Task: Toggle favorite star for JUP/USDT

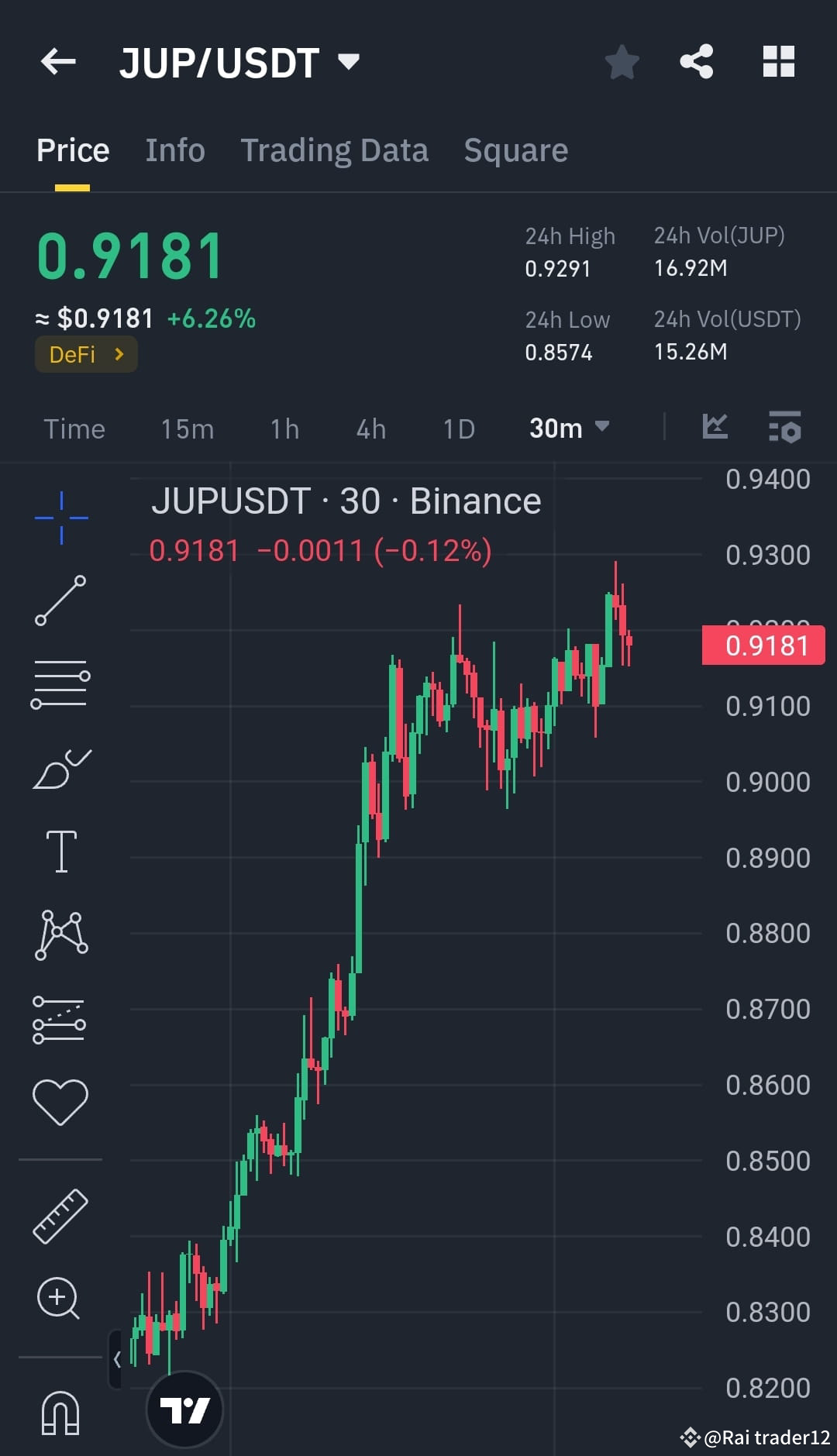Action: click(x=622, y=62)
